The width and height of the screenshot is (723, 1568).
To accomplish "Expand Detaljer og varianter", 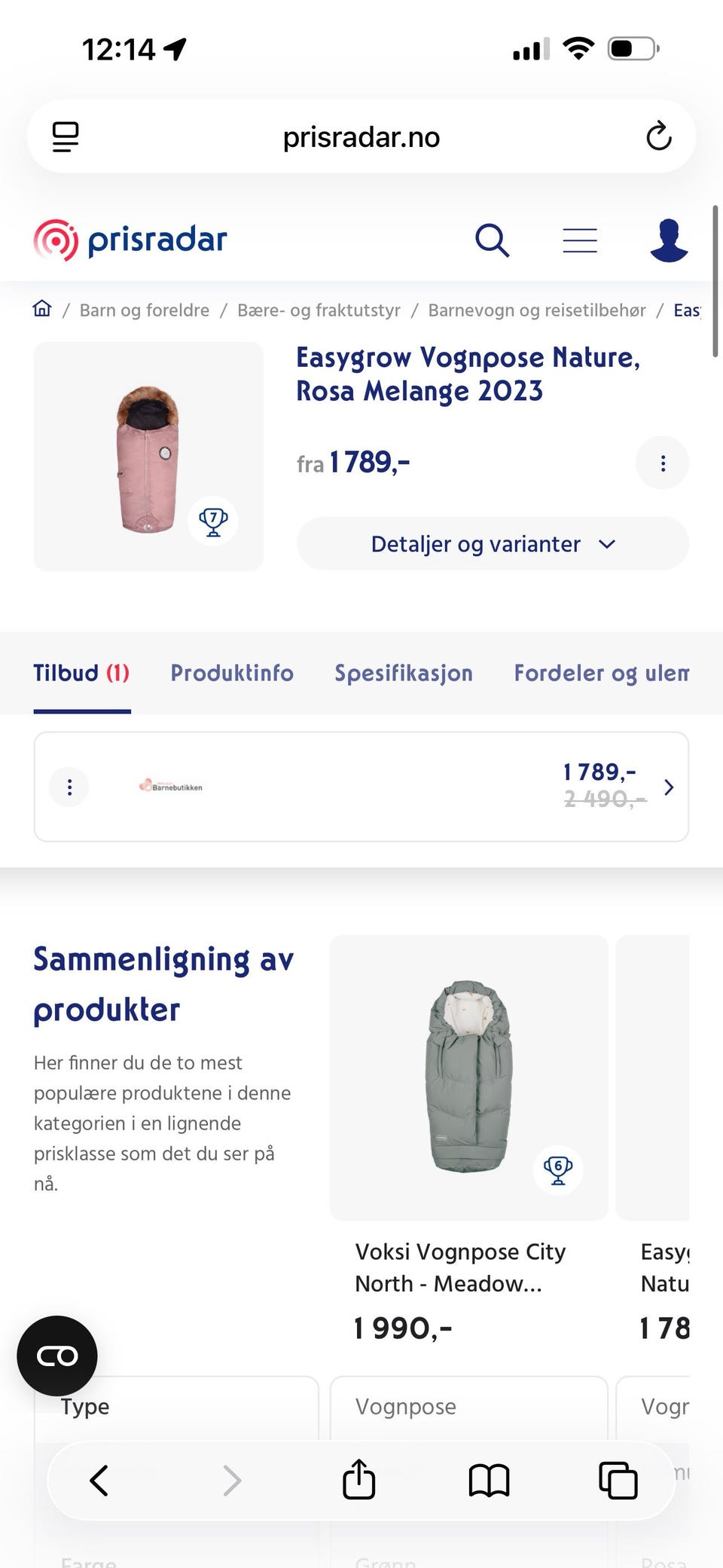I will tap(492, 543).
